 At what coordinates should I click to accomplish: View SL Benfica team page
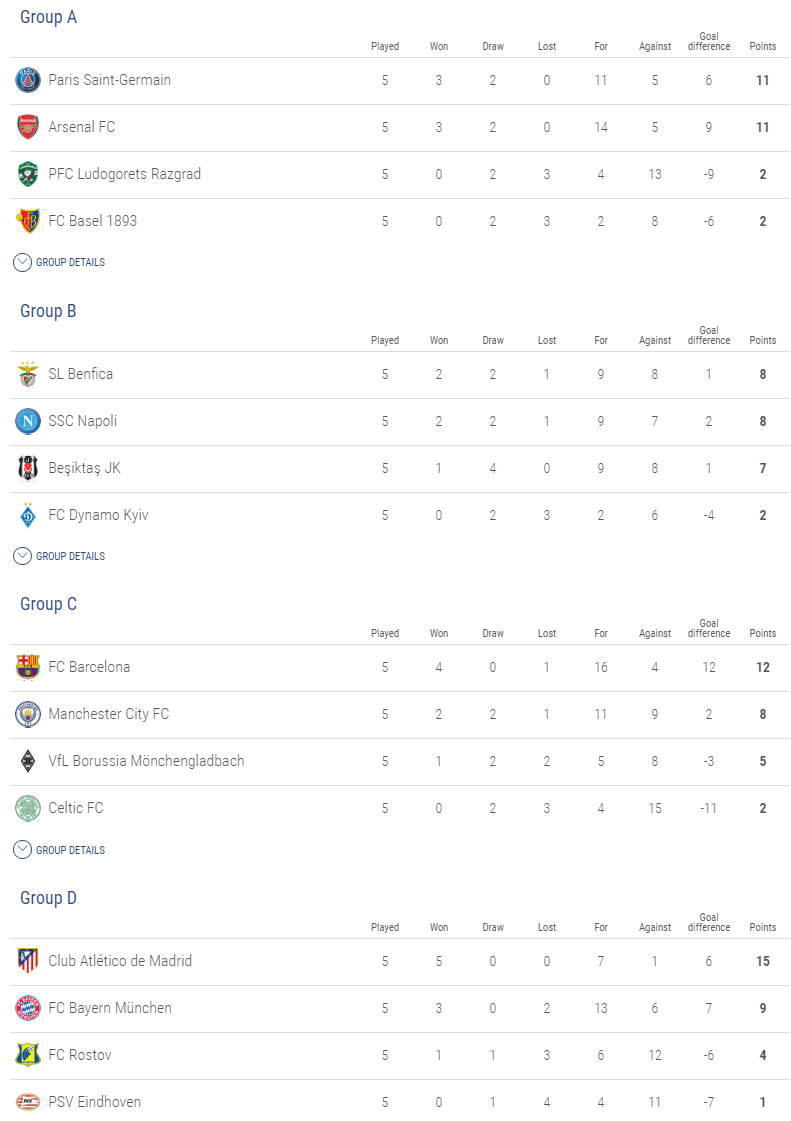point(80,374)
